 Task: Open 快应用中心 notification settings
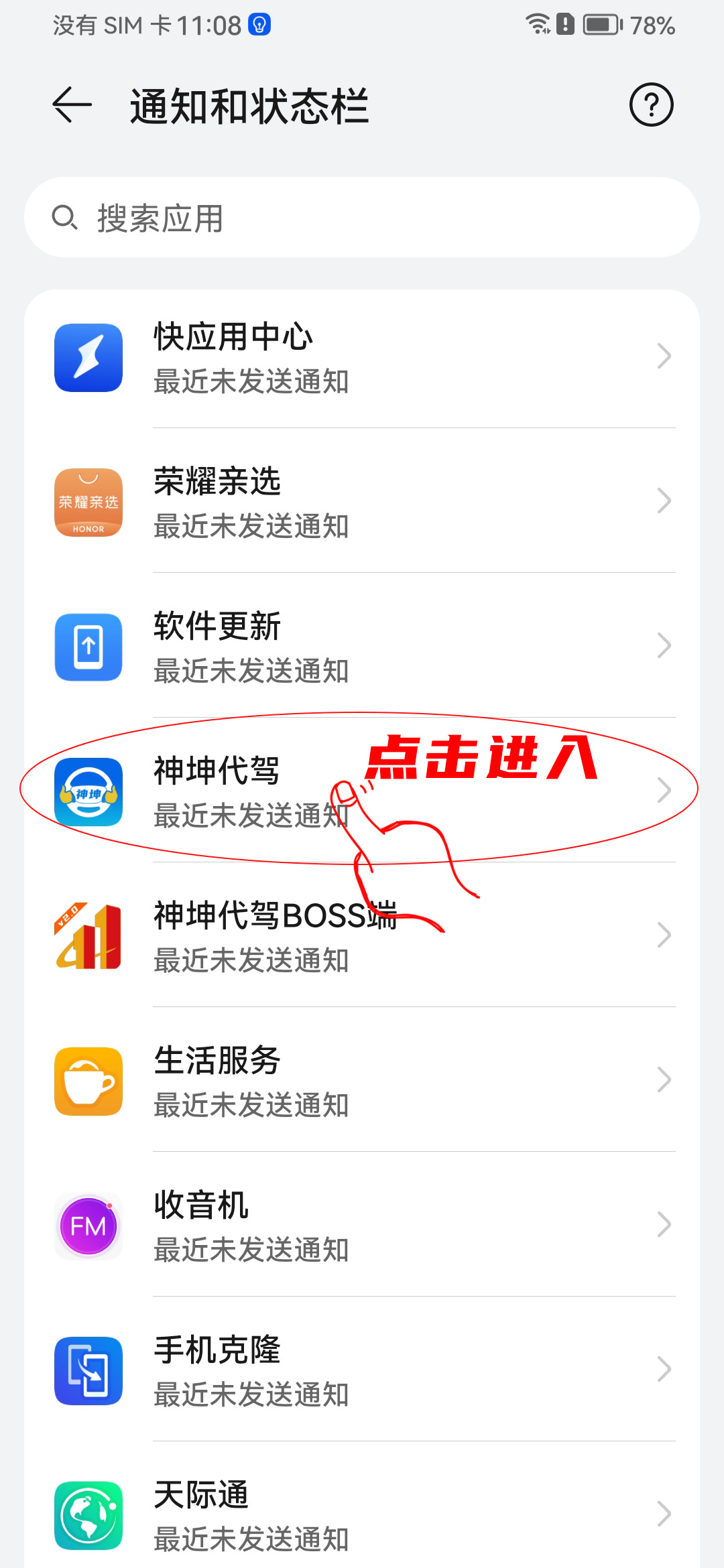[362, 357]
